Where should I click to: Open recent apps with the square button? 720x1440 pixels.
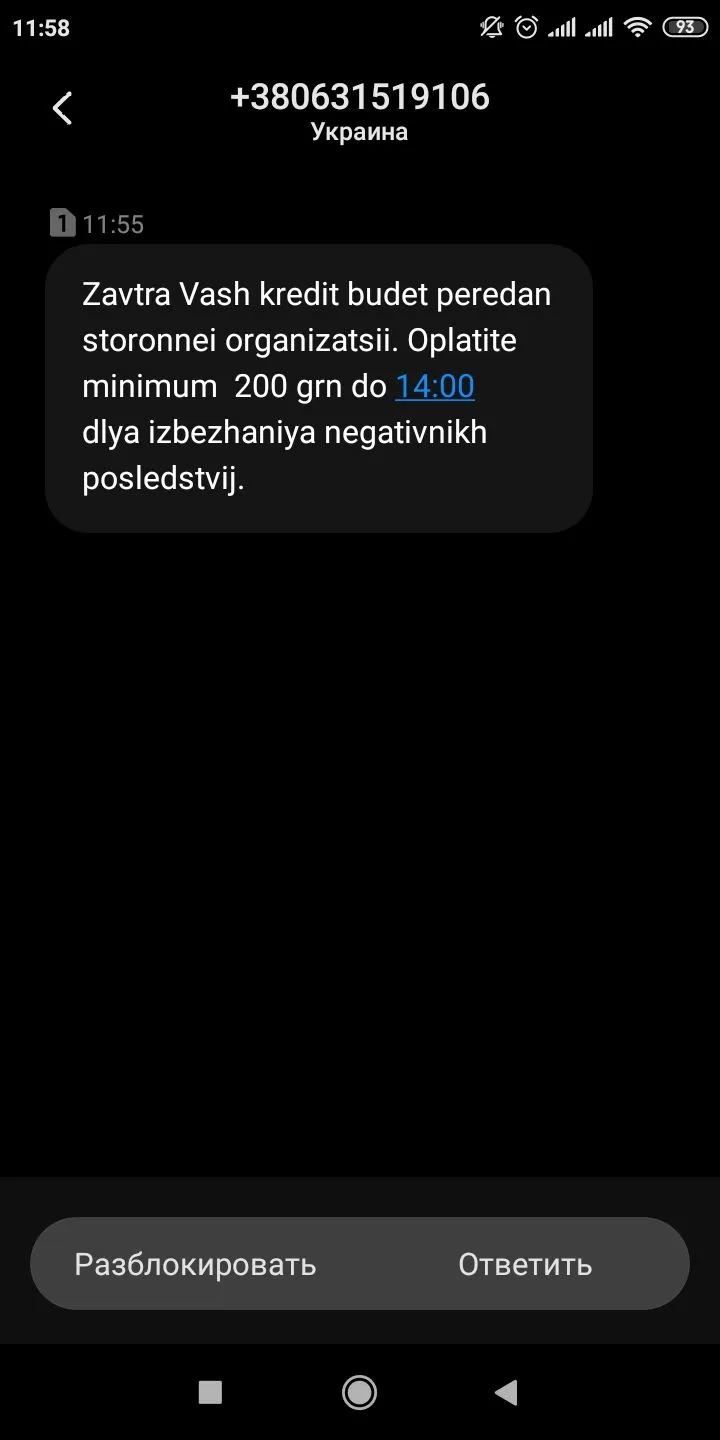click(210, 1391)
